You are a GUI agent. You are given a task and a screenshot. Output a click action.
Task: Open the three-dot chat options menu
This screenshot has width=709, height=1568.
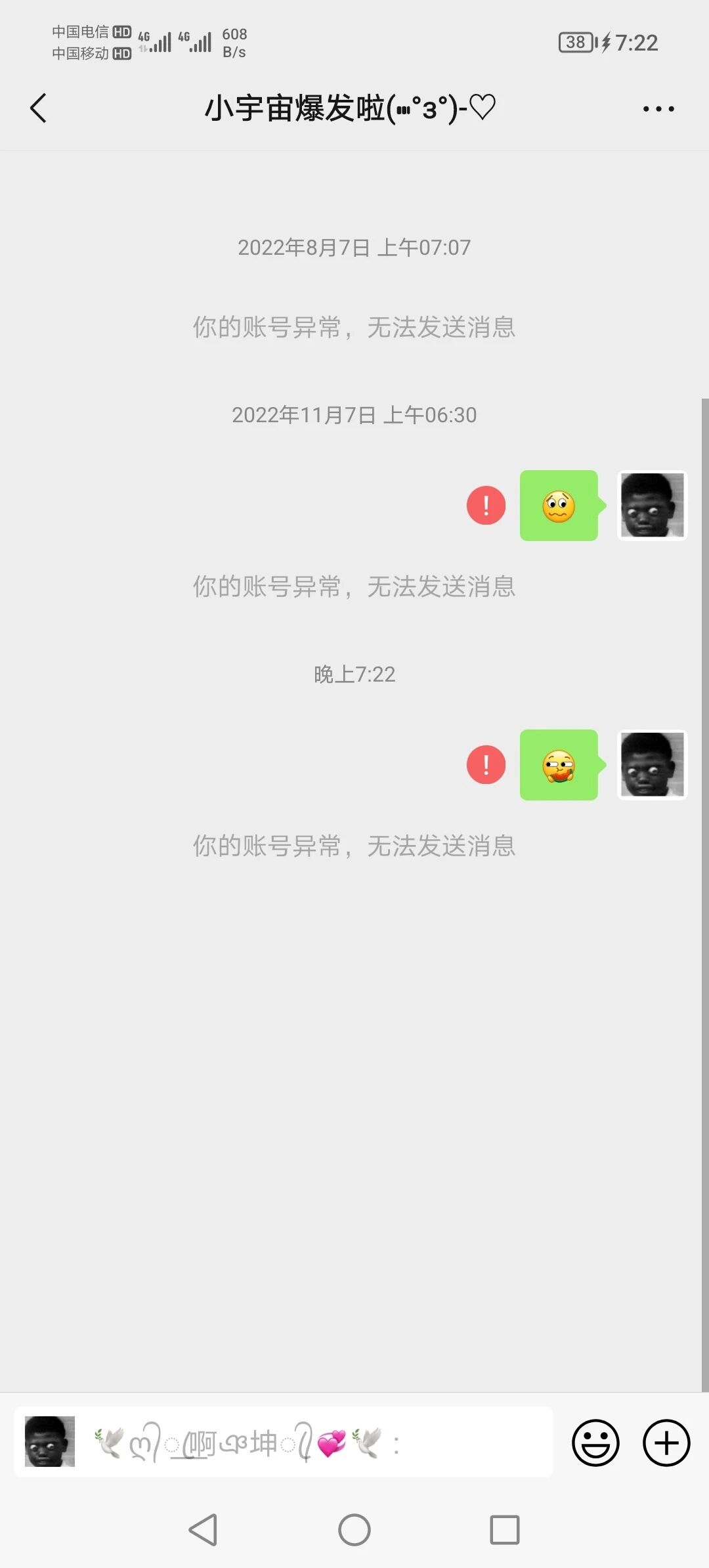coord(658,109)
